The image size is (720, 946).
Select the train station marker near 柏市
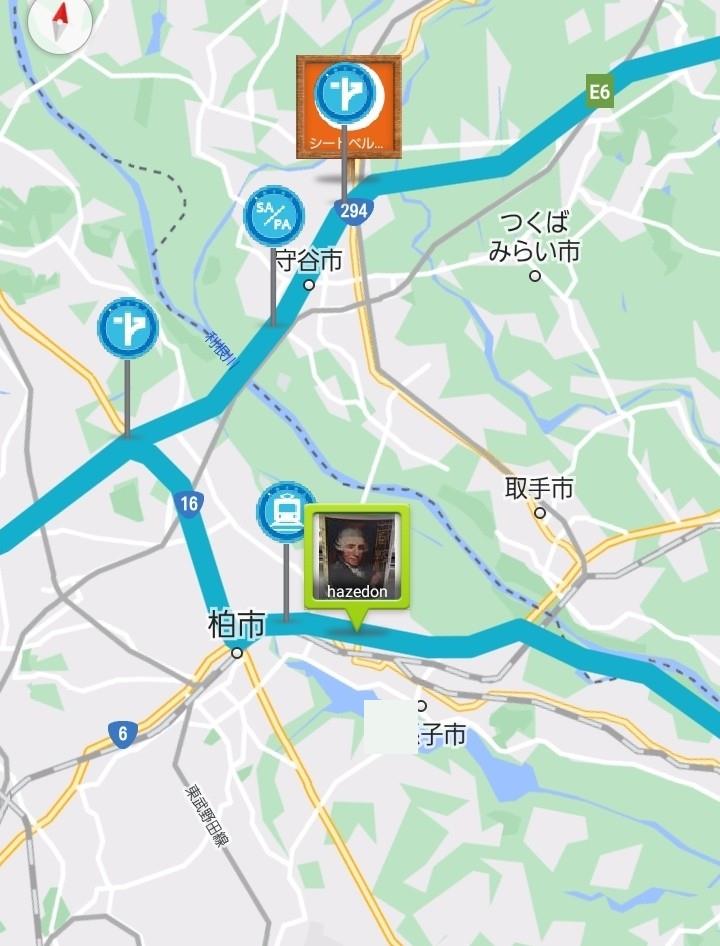(x=287, y=513)
